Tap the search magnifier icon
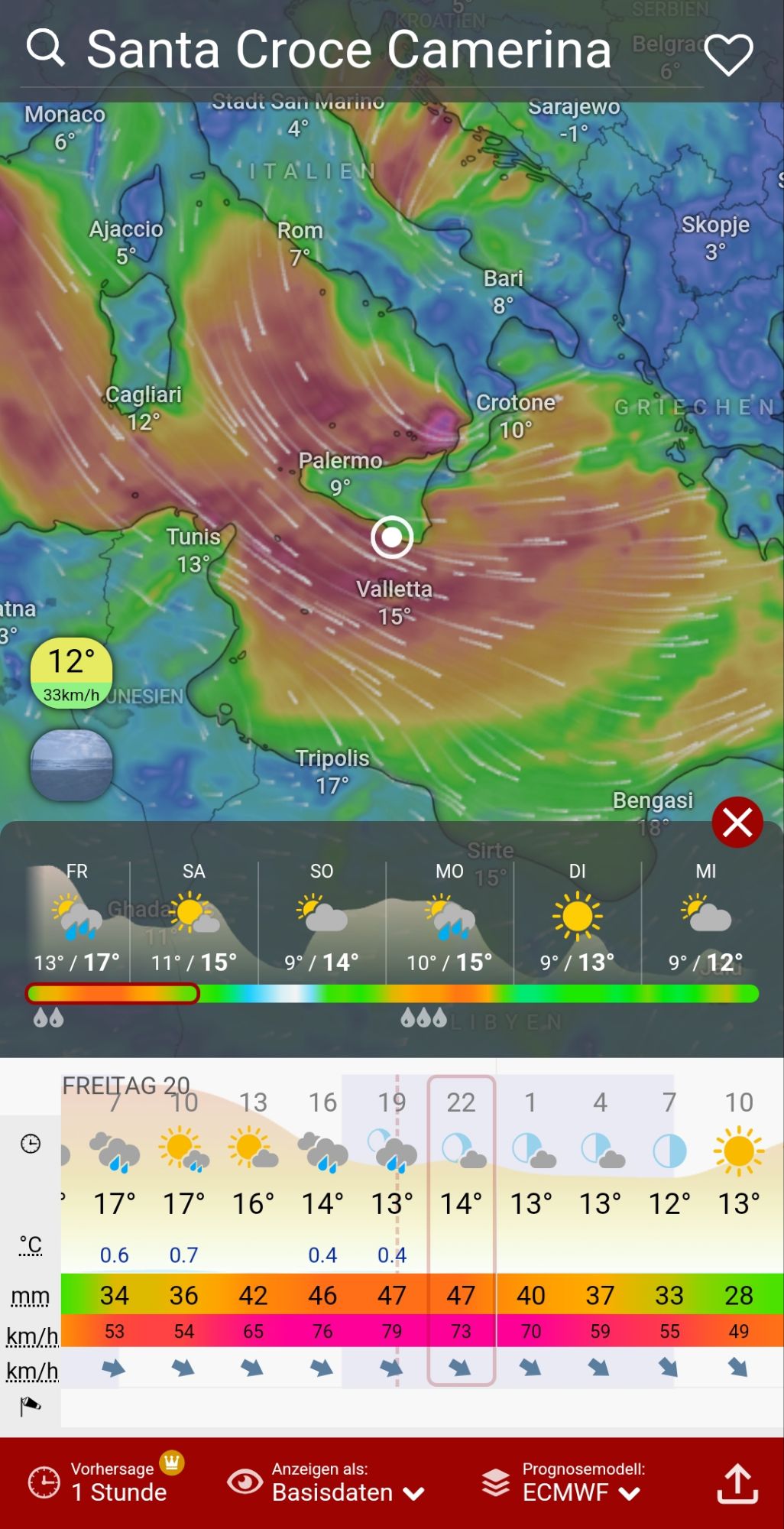The height and width of the screenshot is (1529, 784). [45, 48]
